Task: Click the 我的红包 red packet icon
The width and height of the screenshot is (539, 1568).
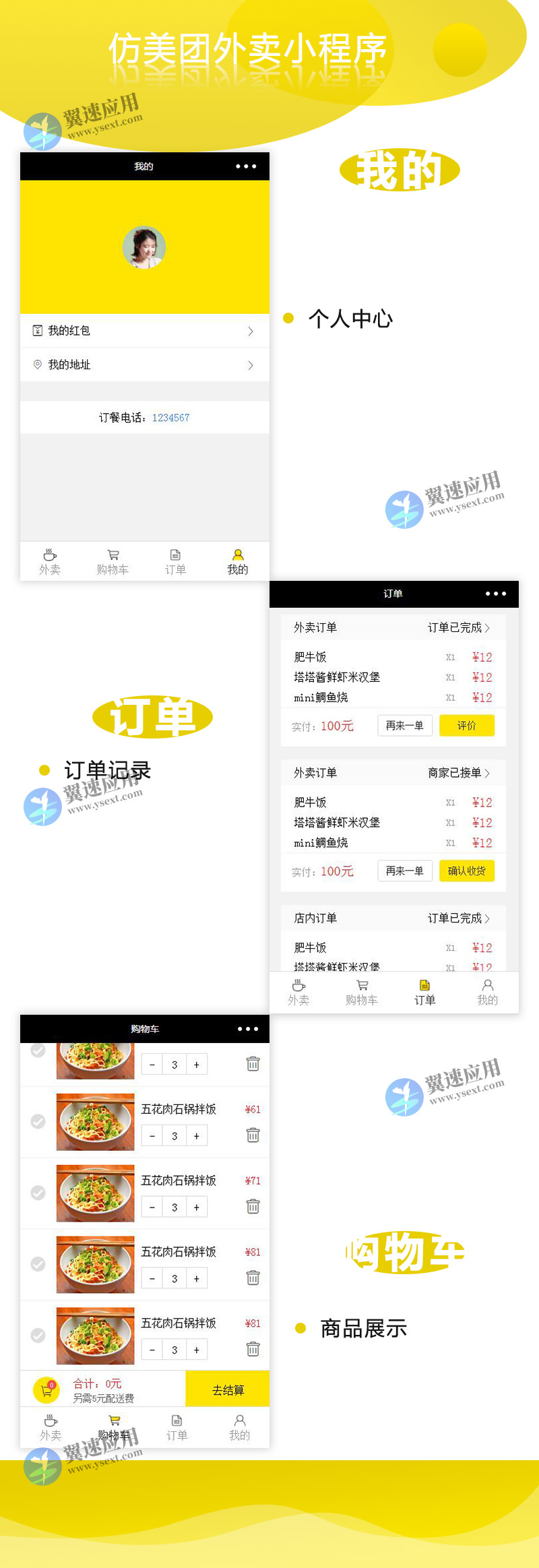Action: 37,331
